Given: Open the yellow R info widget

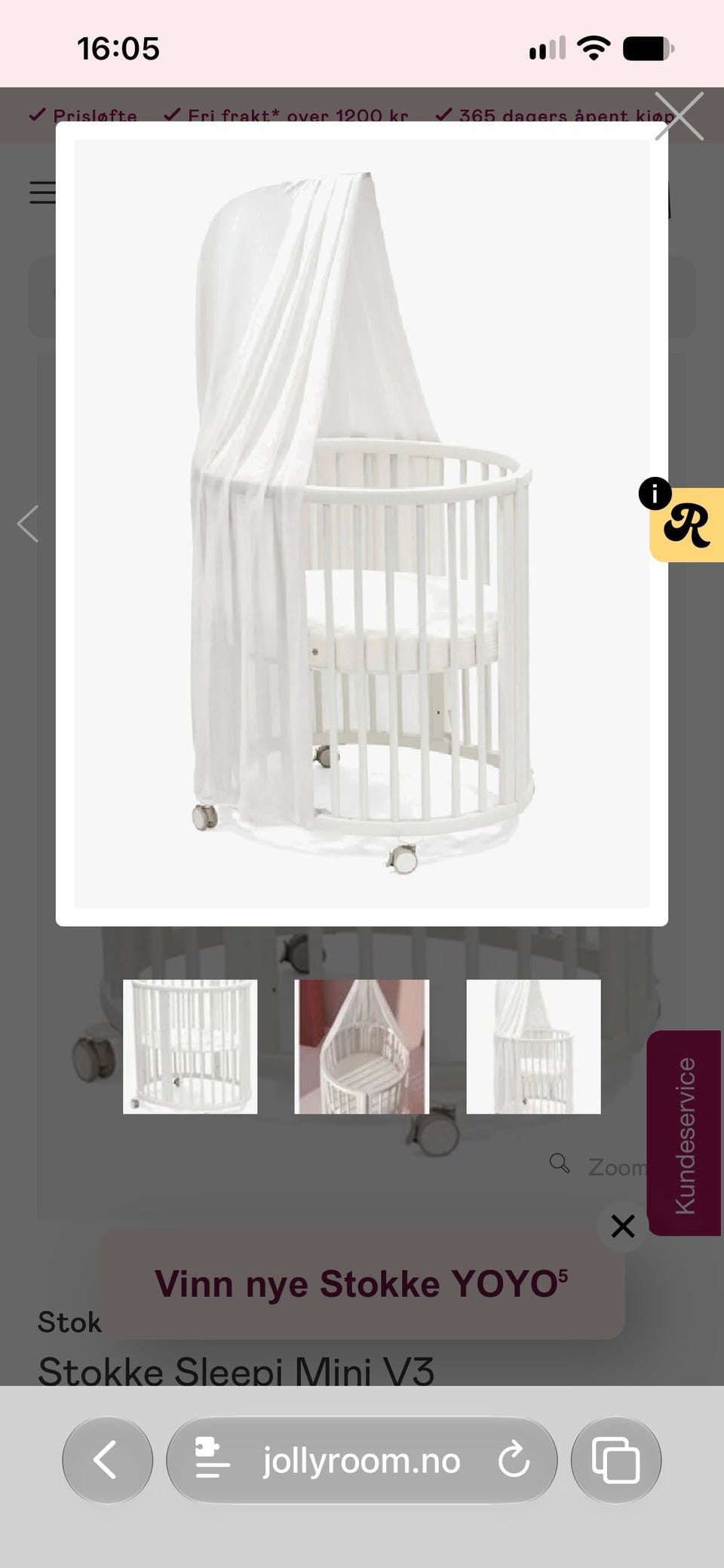Looking at the screenshot, I should click(686, 524).
